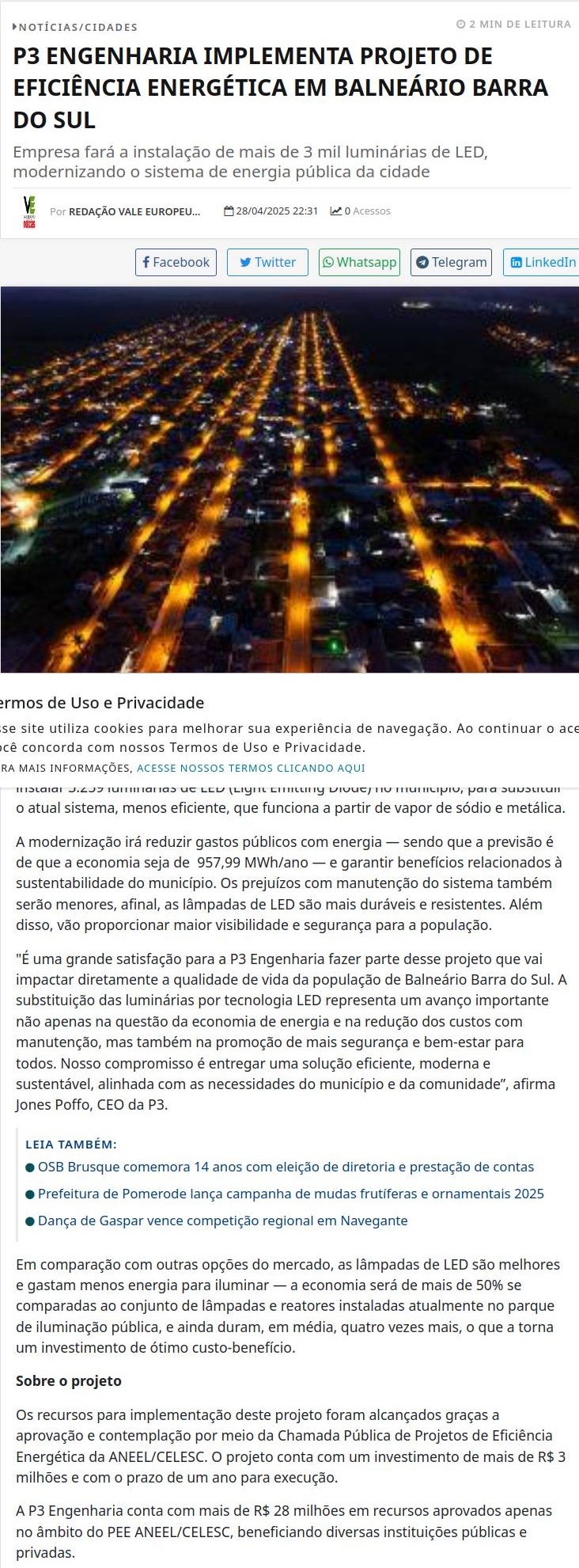Open terms via Acesse nossos termos clicando aqui
The height and width of the screenshot is (1568, 579).
(251, 768)
